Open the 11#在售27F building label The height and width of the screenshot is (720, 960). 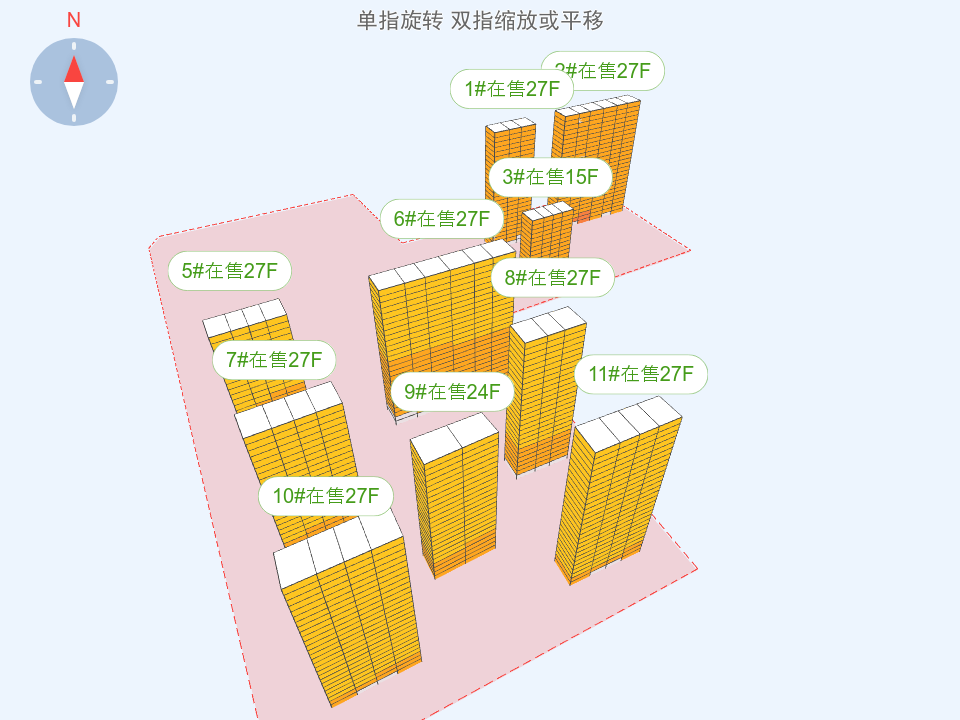[640, 374]
